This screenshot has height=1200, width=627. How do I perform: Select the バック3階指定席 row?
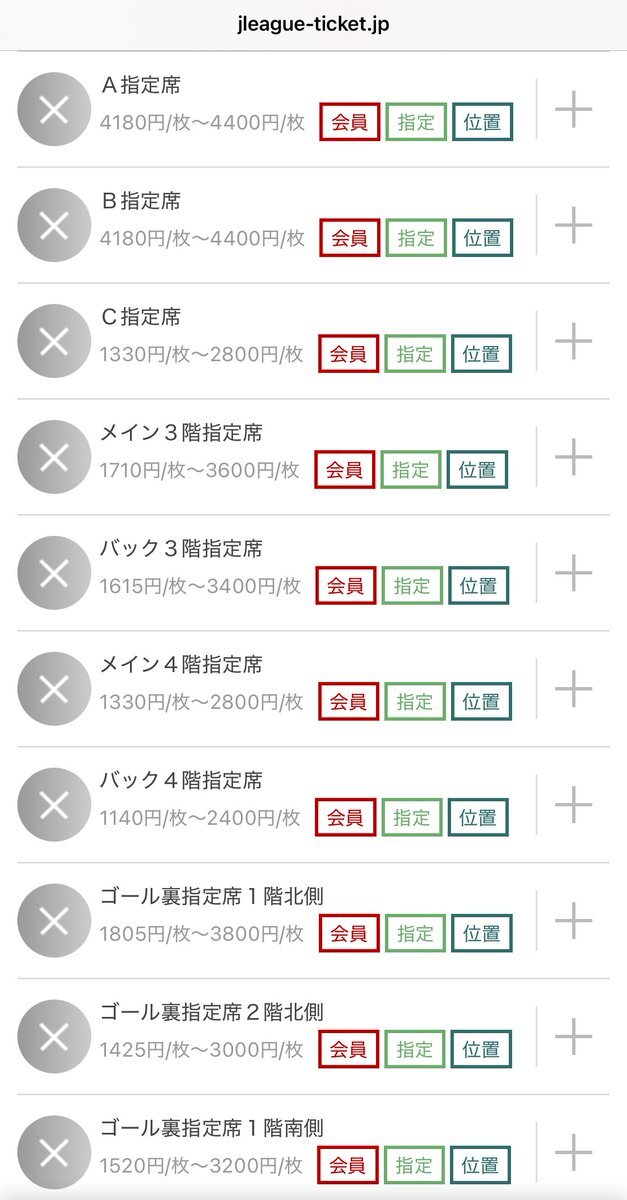click(x=313, y=573)
